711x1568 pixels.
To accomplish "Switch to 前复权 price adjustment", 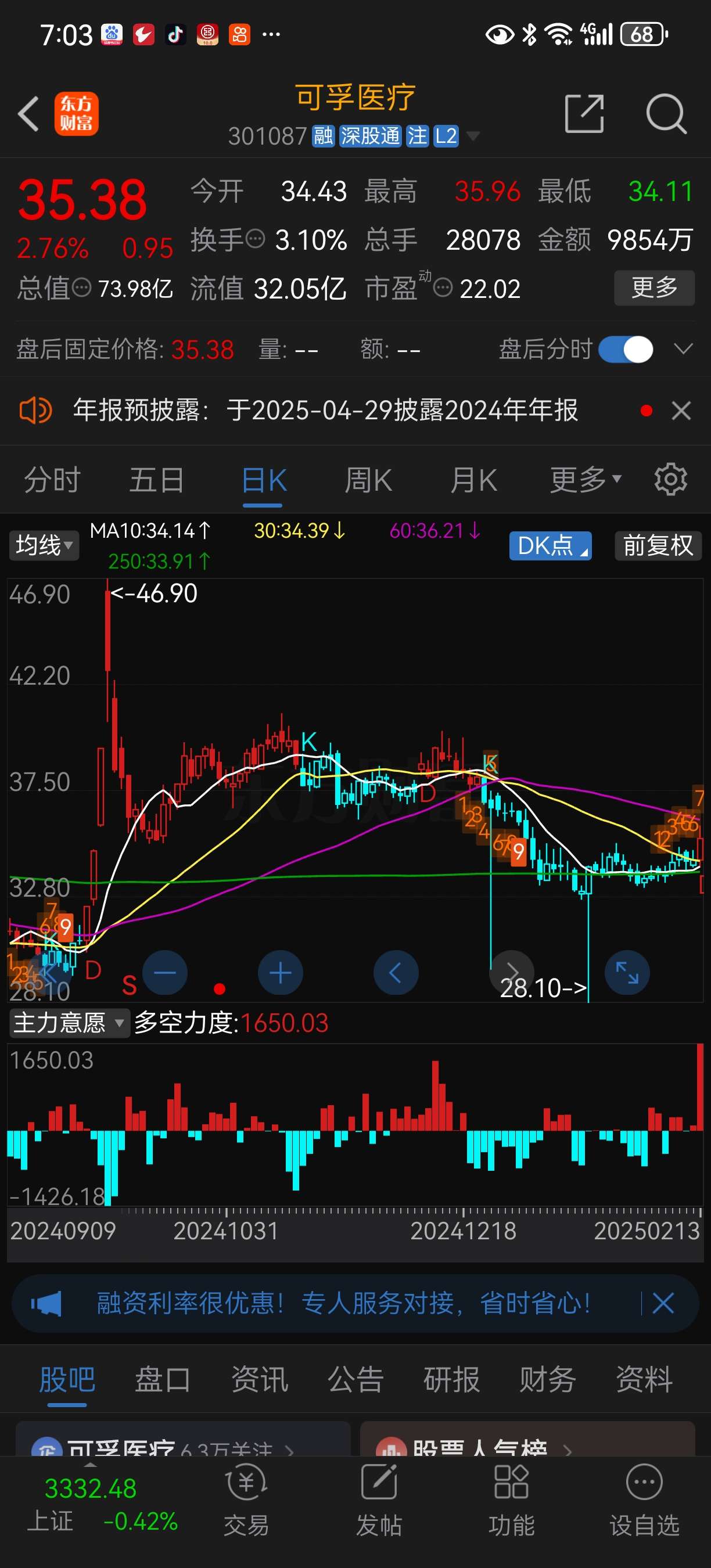I will pos(658,545).
